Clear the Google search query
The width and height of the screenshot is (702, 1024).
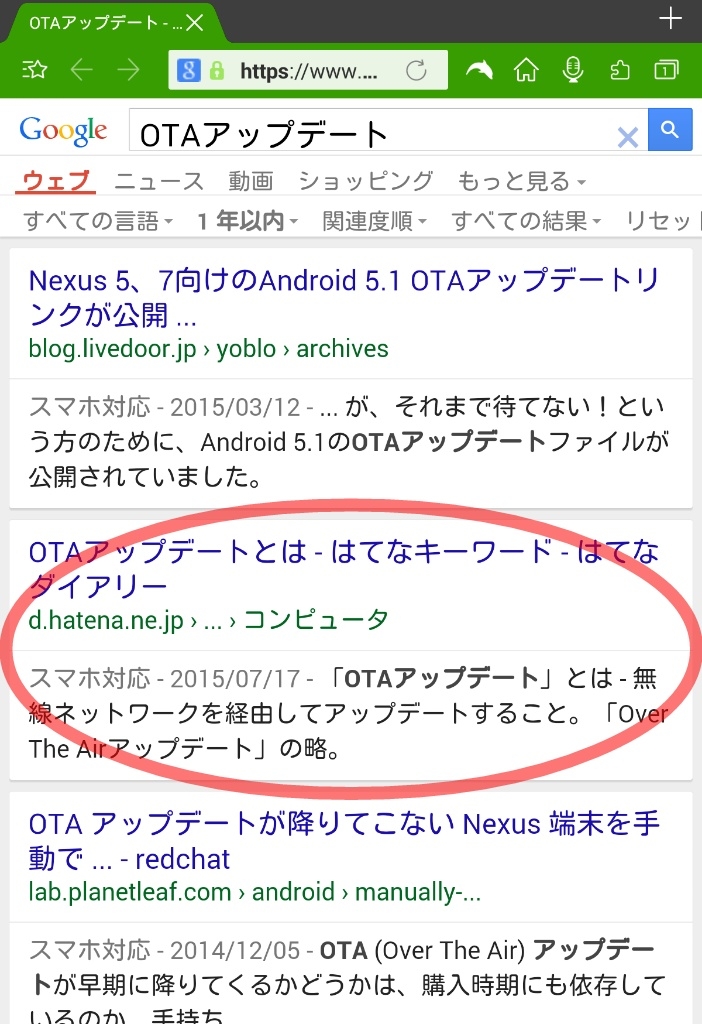point(627,136)
